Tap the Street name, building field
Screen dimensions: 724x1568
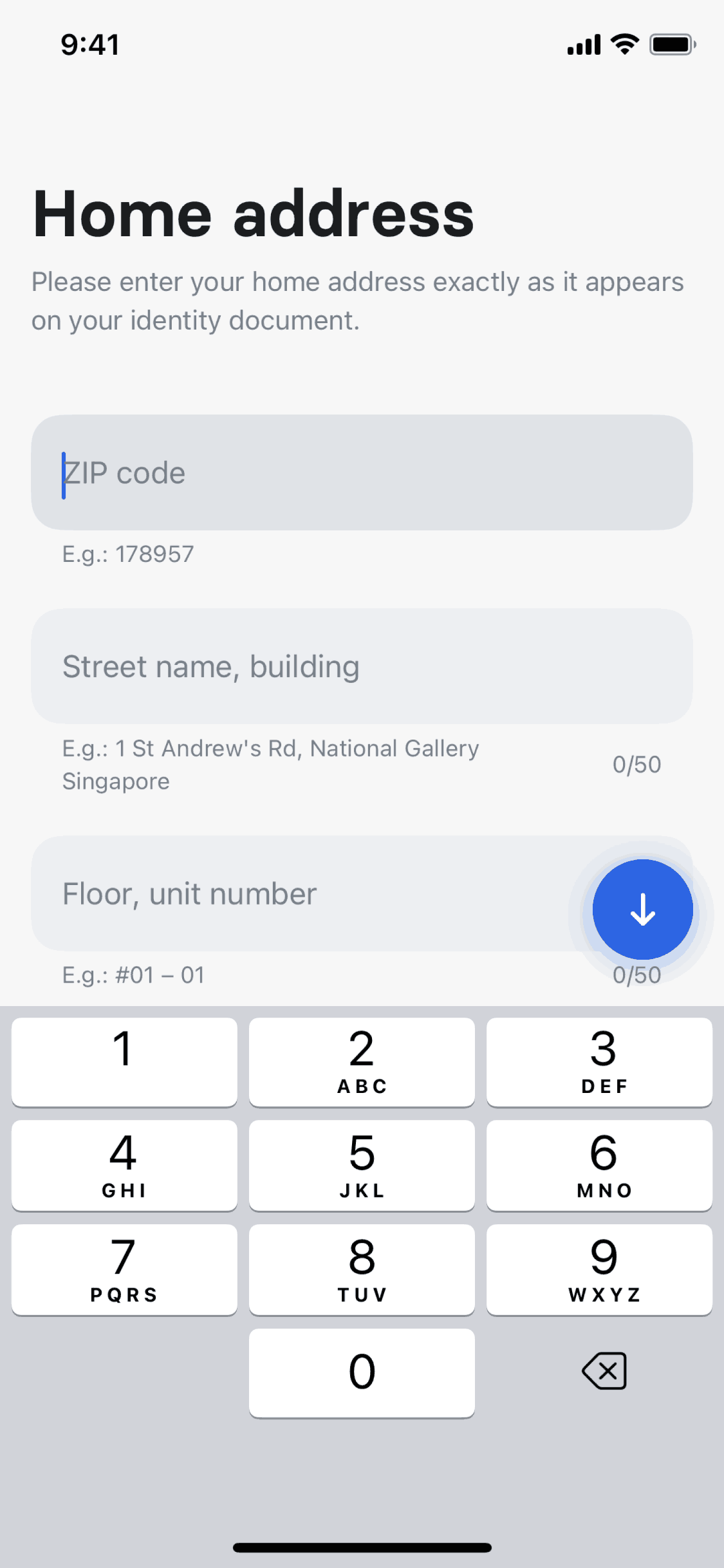pos(361,666)
